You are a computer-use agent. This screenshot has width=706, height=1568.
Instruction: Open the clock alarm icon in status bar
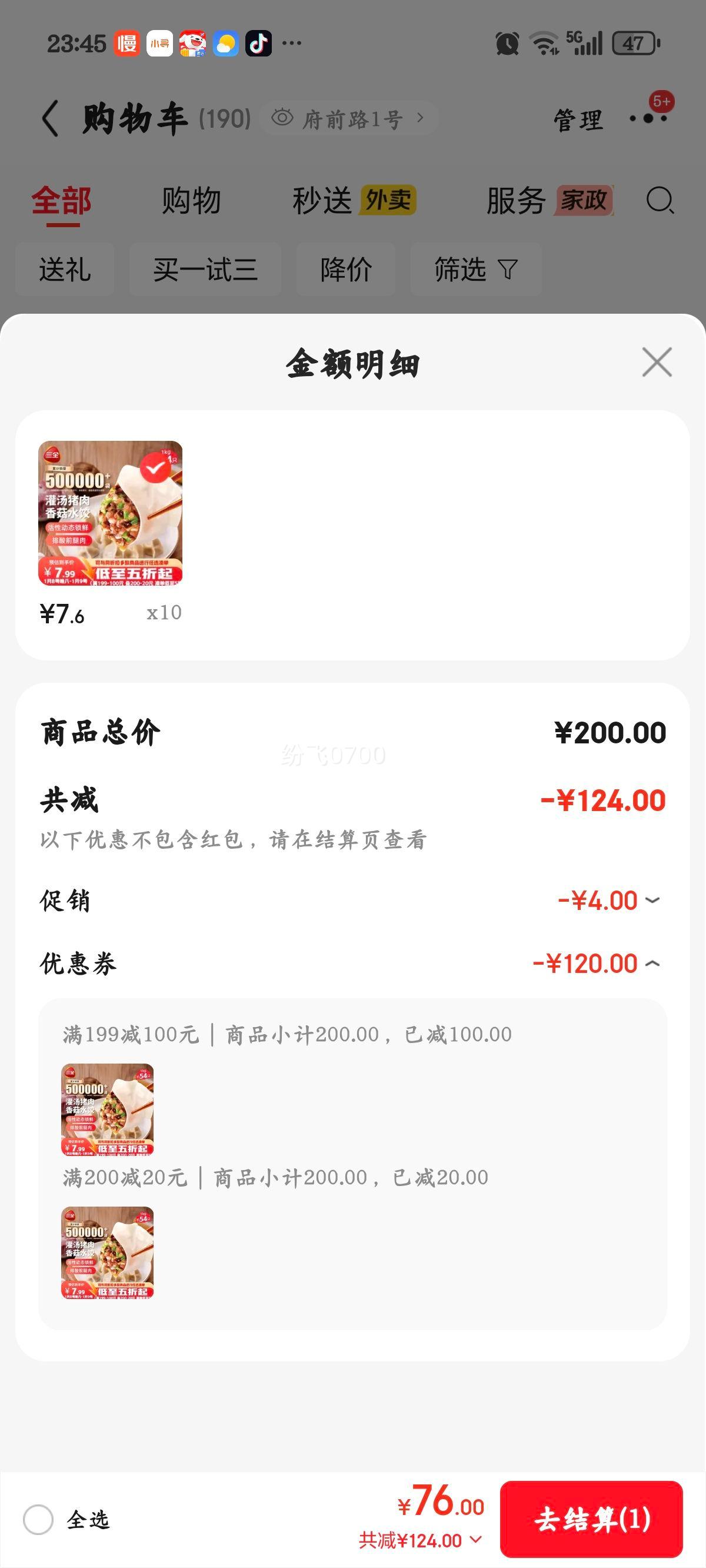pyautogui.click(x=508, y=41)
